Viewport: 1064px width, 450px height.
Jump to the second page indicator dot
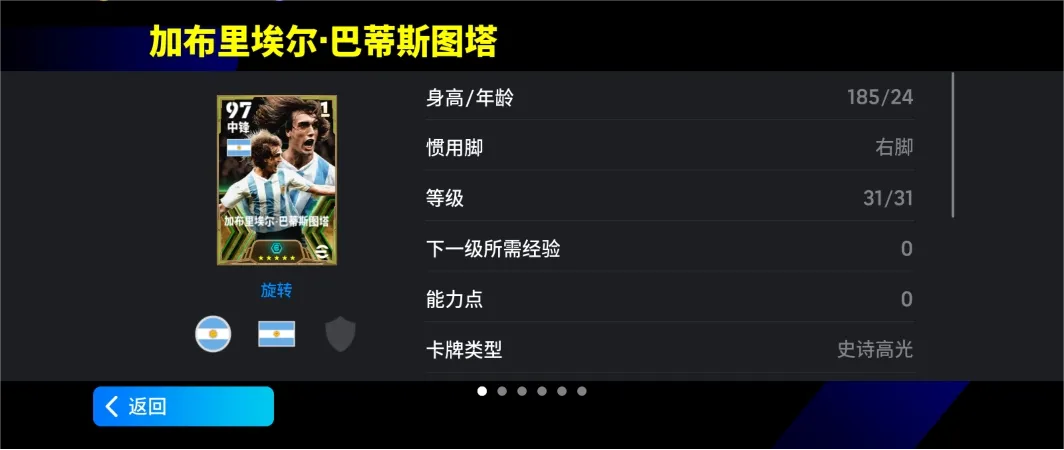[x=502, y=391]
